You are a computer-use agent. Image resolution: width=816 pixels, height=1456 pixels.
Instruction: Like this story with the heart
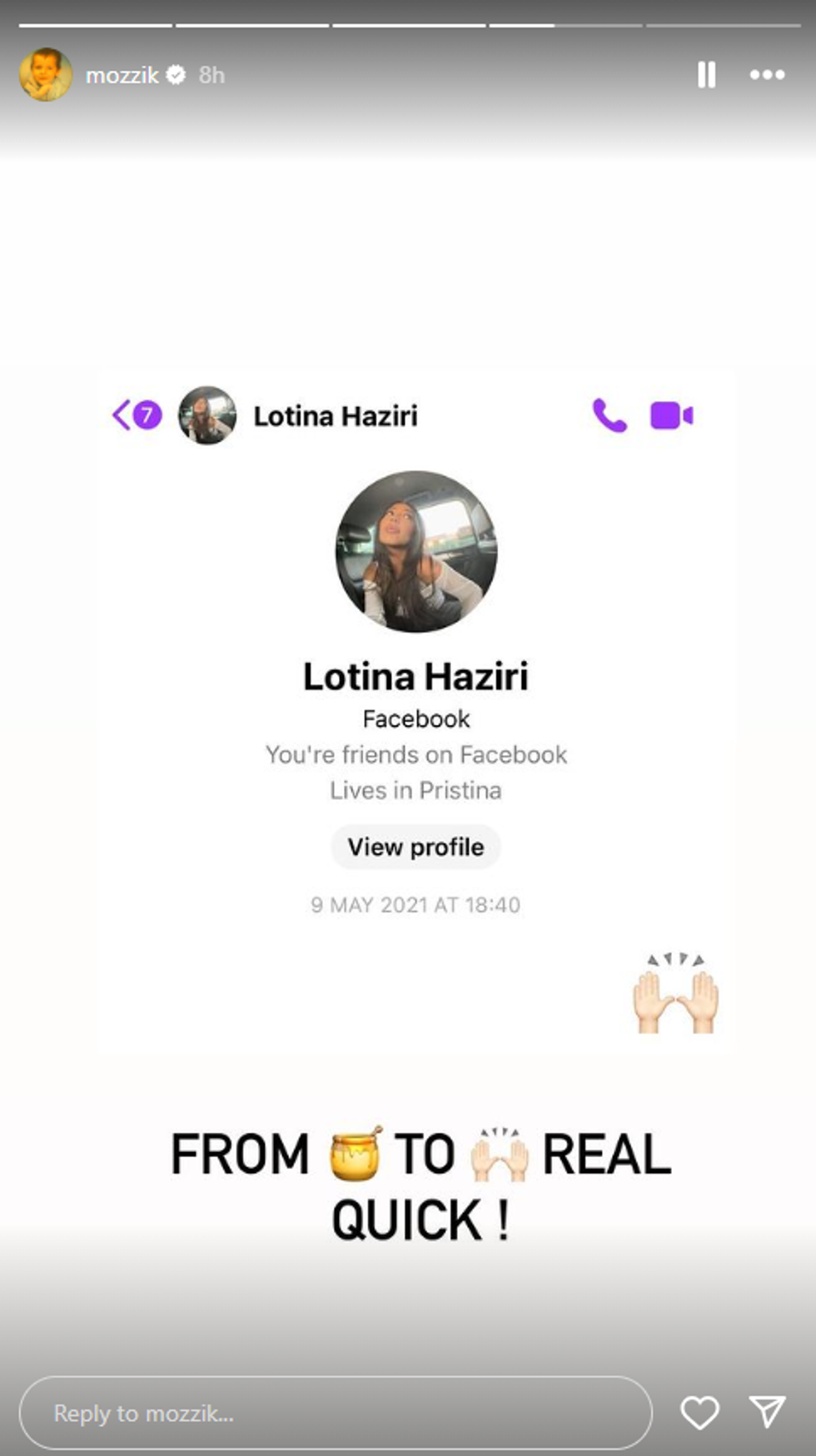click(x=699, y=1413)
